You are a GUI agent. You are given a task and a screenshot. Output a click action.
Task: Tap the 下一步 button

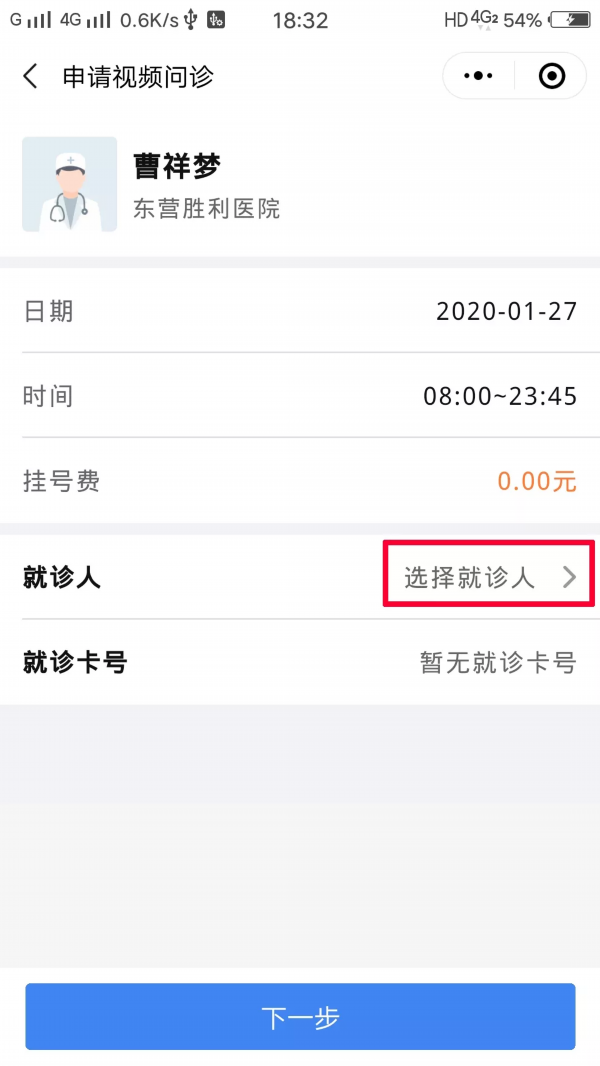coord(300,1017)
